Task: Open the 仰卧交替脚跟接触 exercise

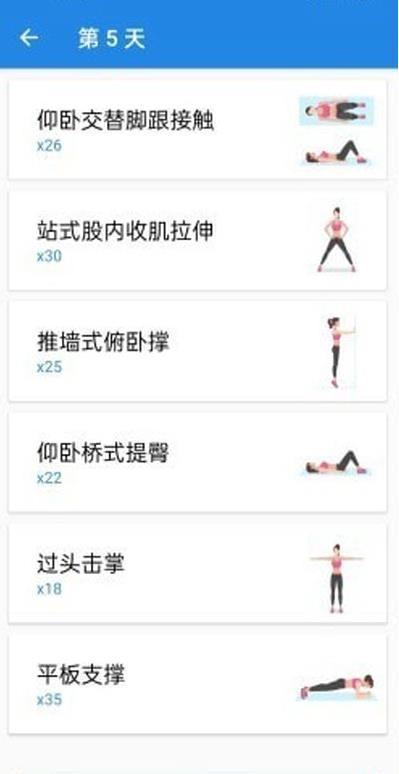Action: tap(198, 130)
